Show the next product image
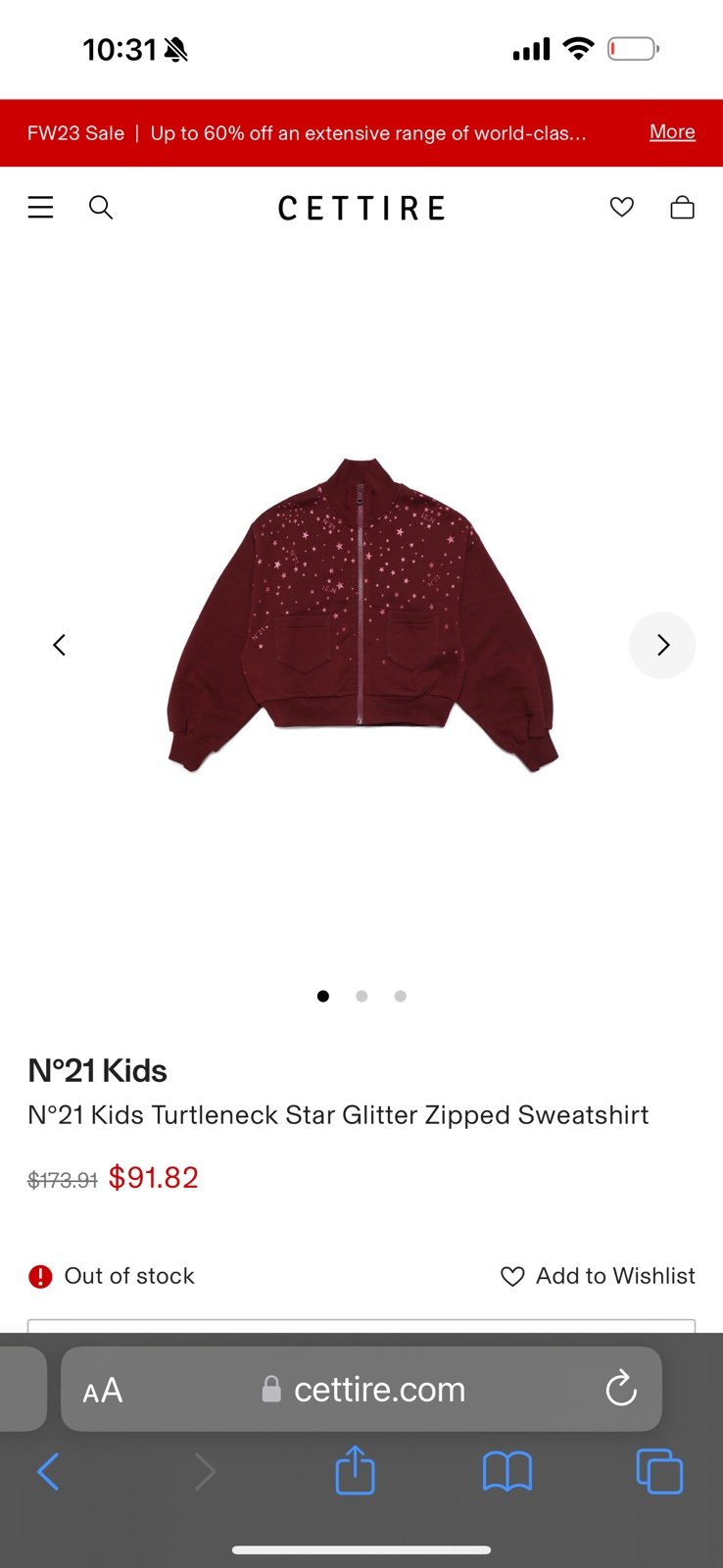The height and width of the screenshot is (1568, 723). click(662, 645)
